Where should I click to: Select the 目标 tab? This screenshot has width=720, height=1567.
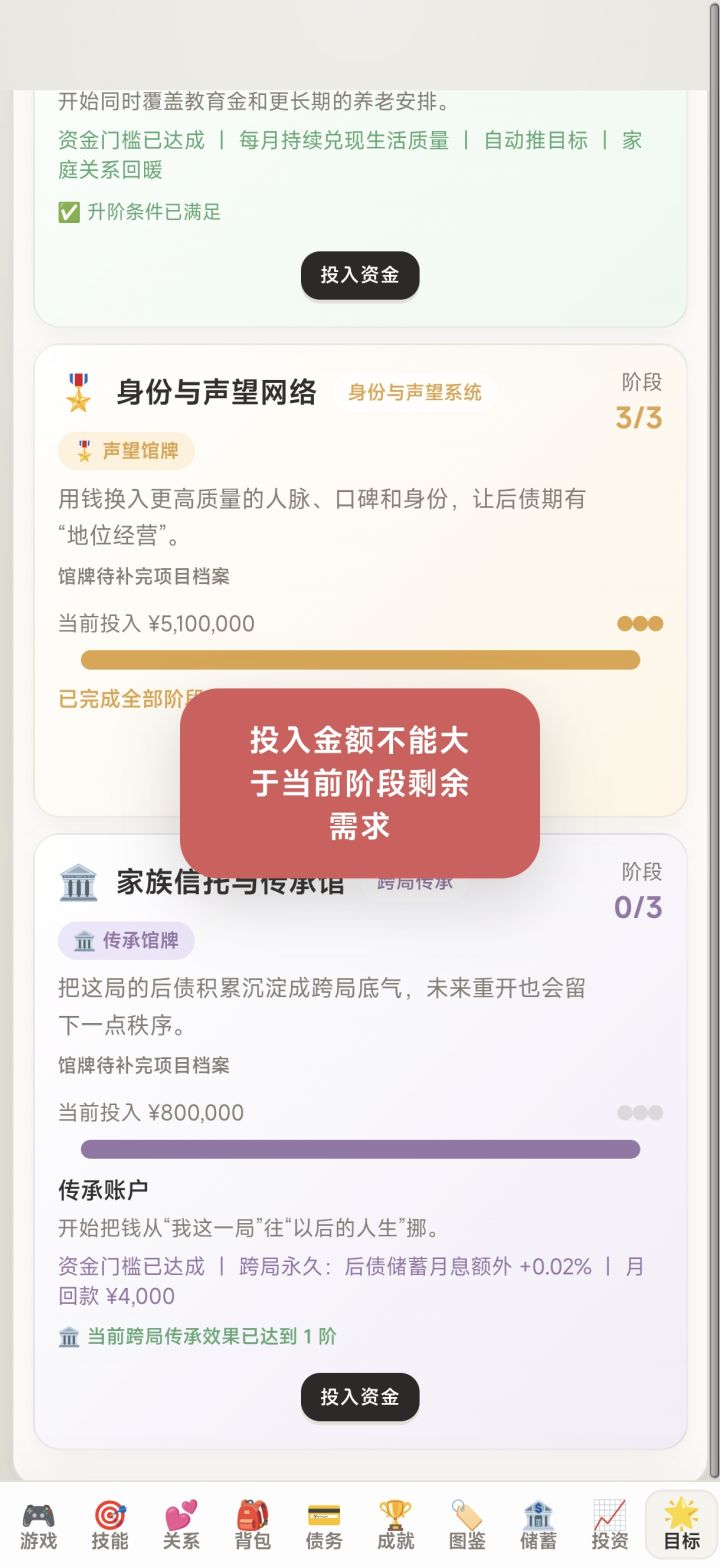pyautogui.click(x=682, y=1525)
